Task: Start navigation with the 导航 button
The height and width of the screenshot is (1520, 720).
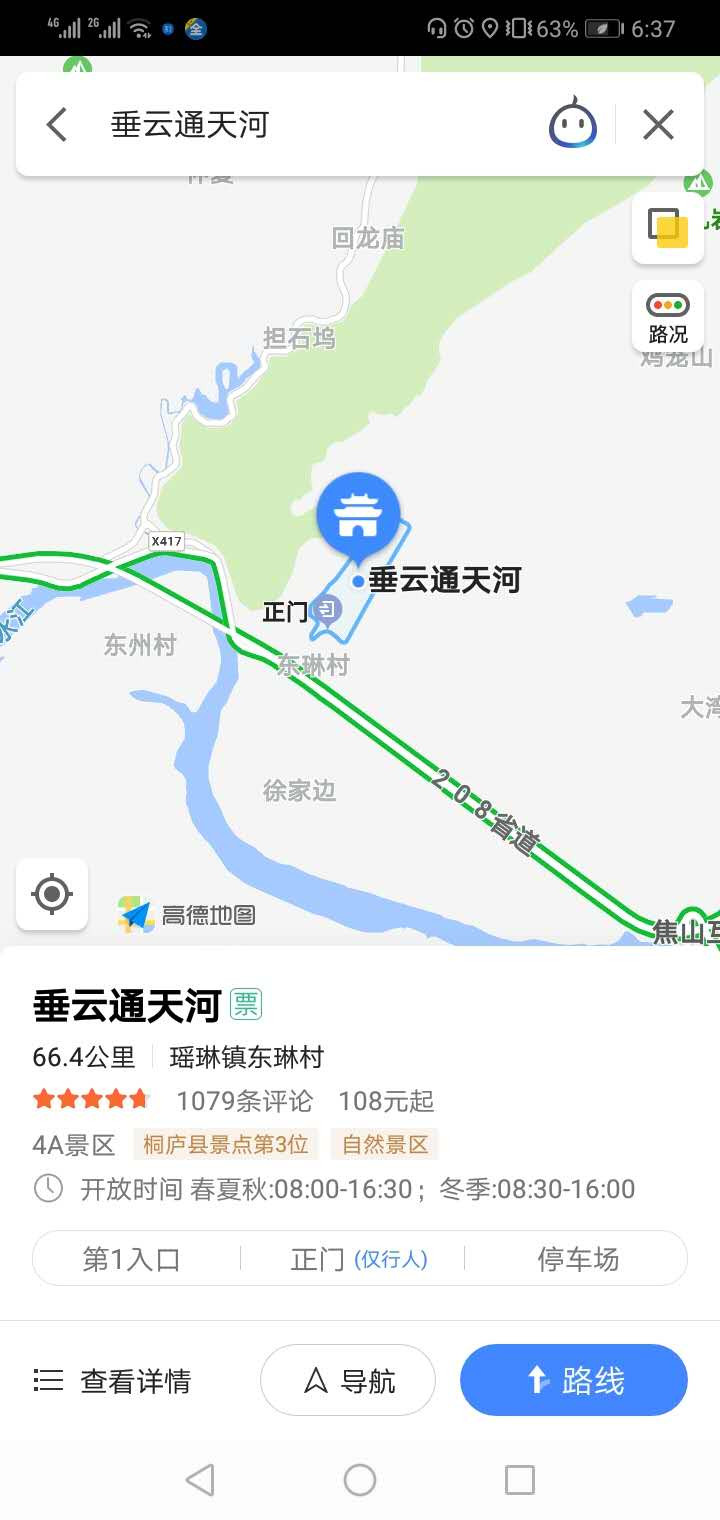Action: point(348,1381)
